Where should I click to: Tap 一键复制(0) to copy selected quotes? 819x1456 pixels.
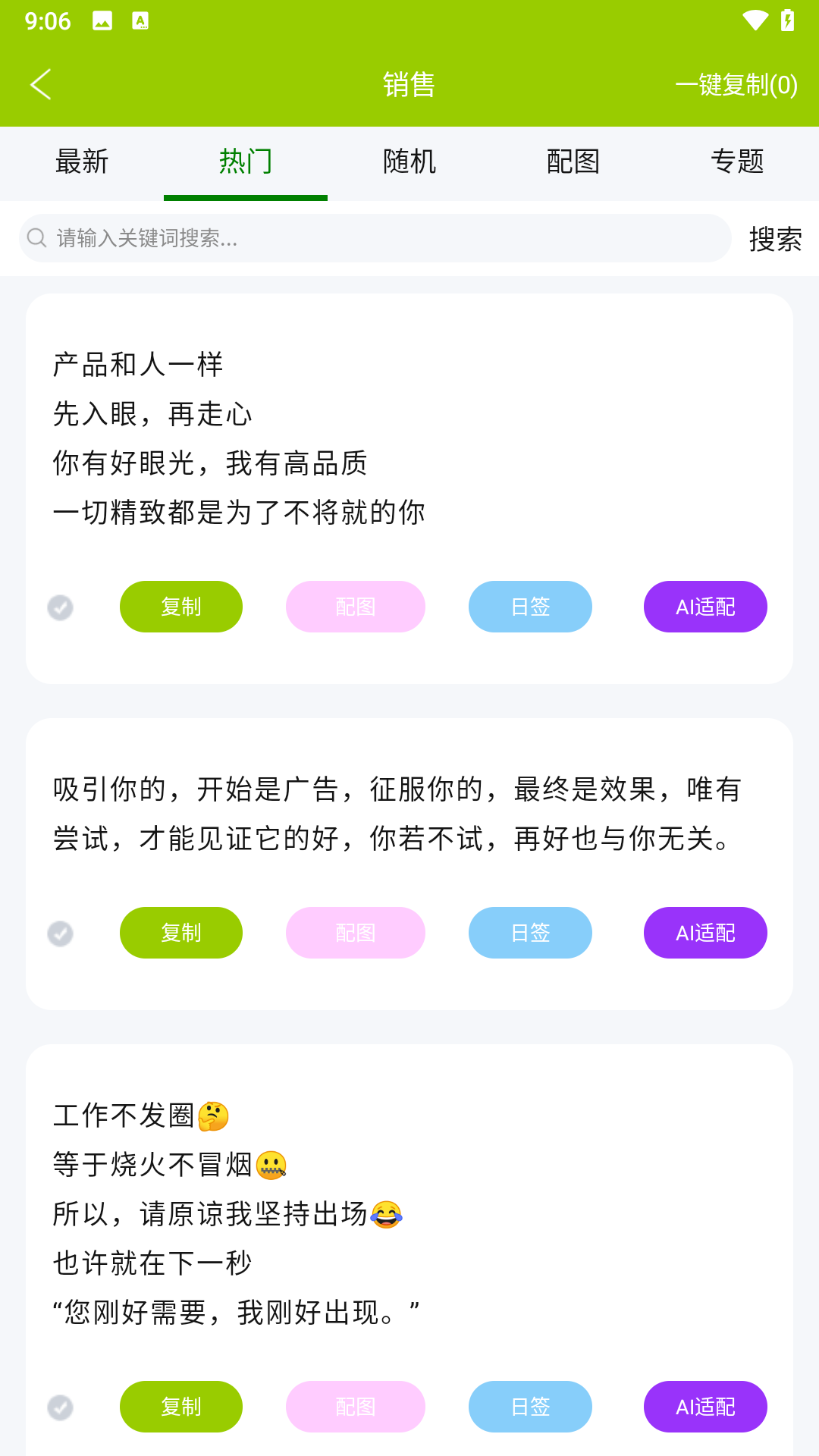(736, 86)
